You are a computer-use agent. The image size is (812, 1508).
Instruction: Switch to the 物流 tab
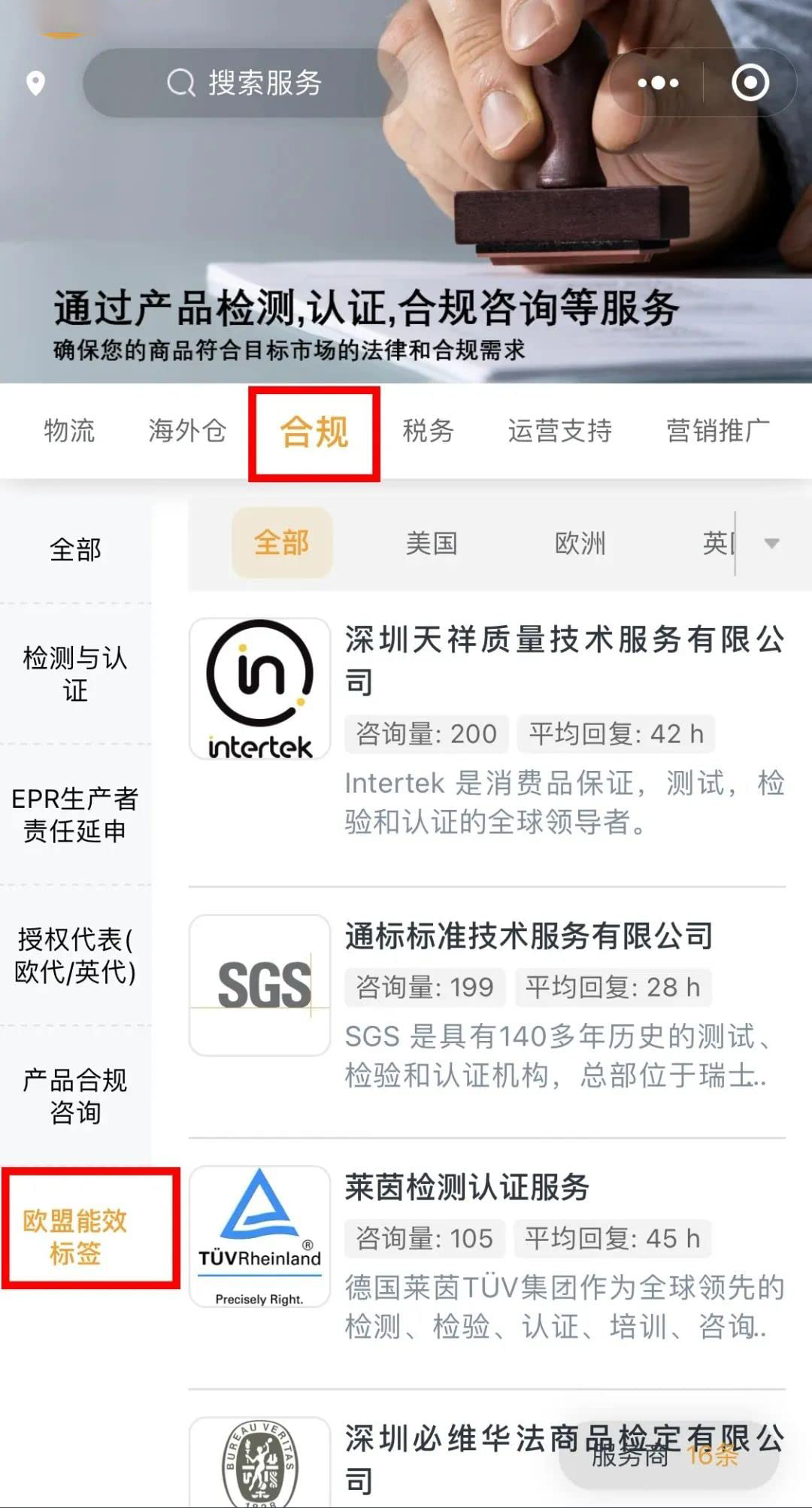click(69, 431)
